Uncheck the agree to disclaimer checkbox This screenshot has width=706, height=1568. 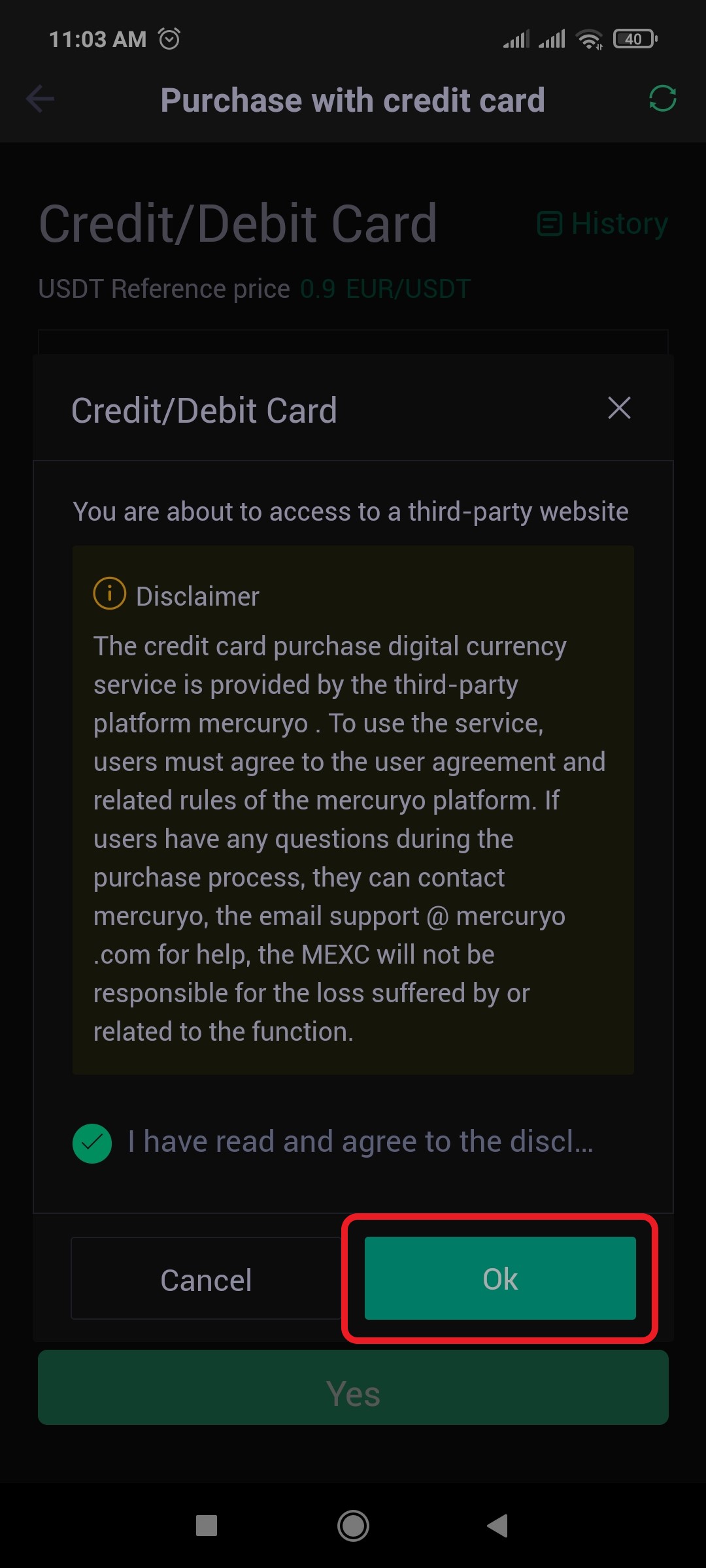coord(92,1143)
